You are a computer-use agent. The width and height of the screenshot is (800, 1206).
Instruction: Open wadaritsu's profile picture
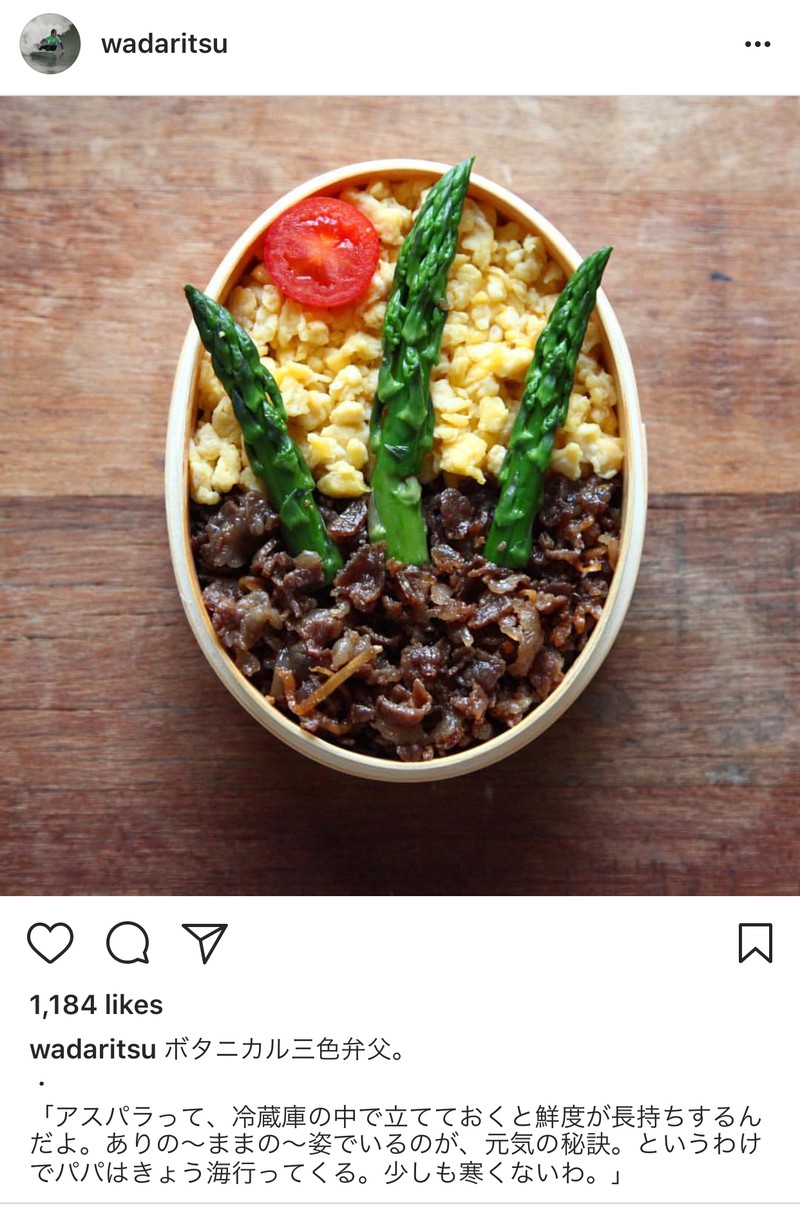[50, 44]
